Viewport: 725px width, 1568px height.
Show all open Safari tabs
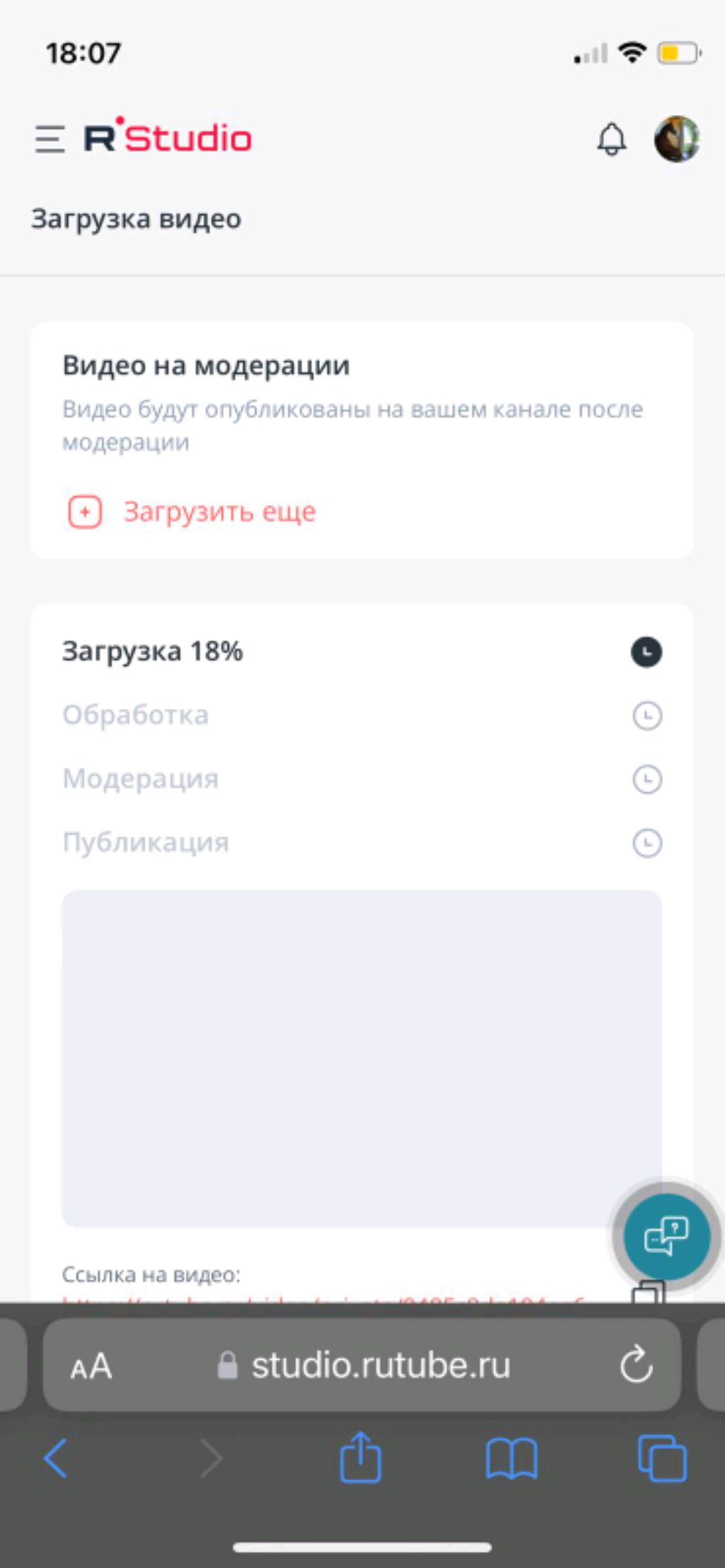pos(662,1458)
